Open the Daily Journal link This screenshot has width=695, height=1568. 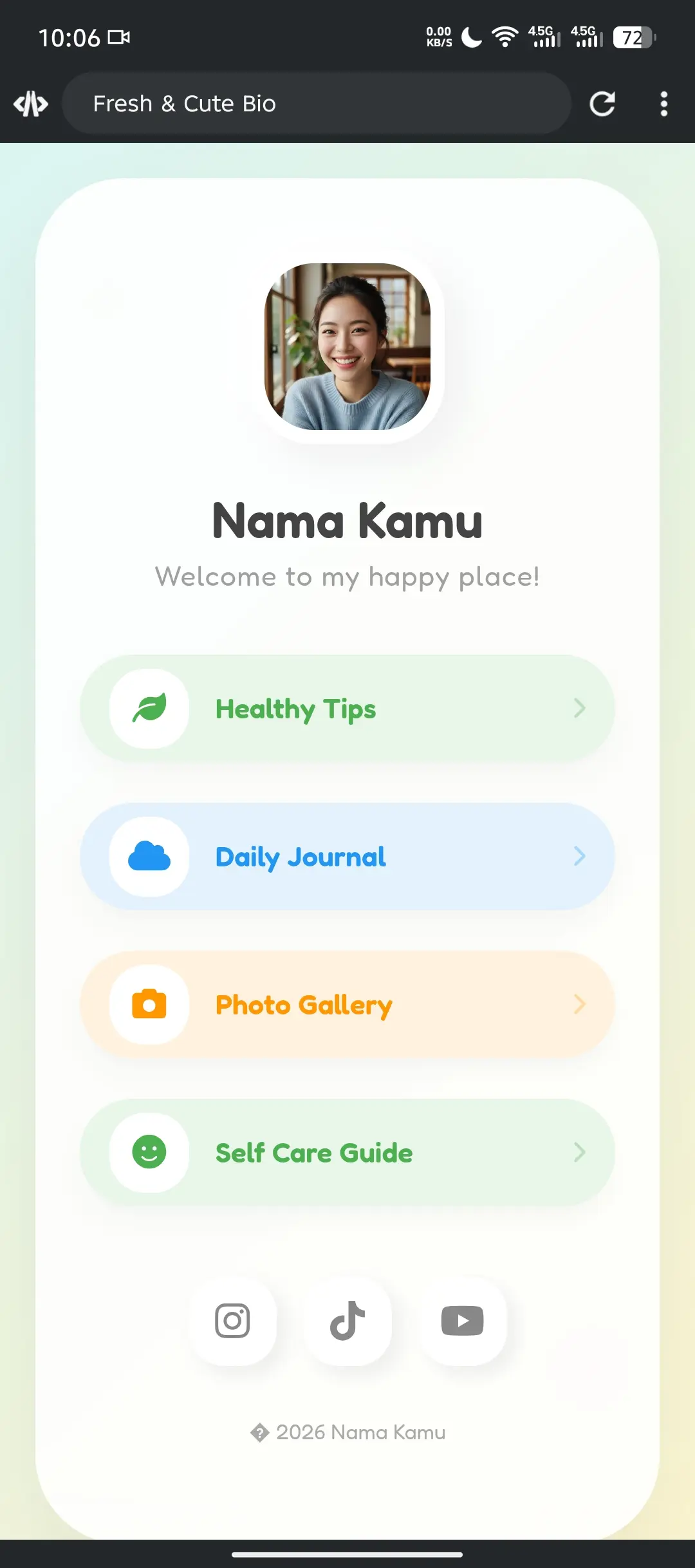click(x=347, y=857)
